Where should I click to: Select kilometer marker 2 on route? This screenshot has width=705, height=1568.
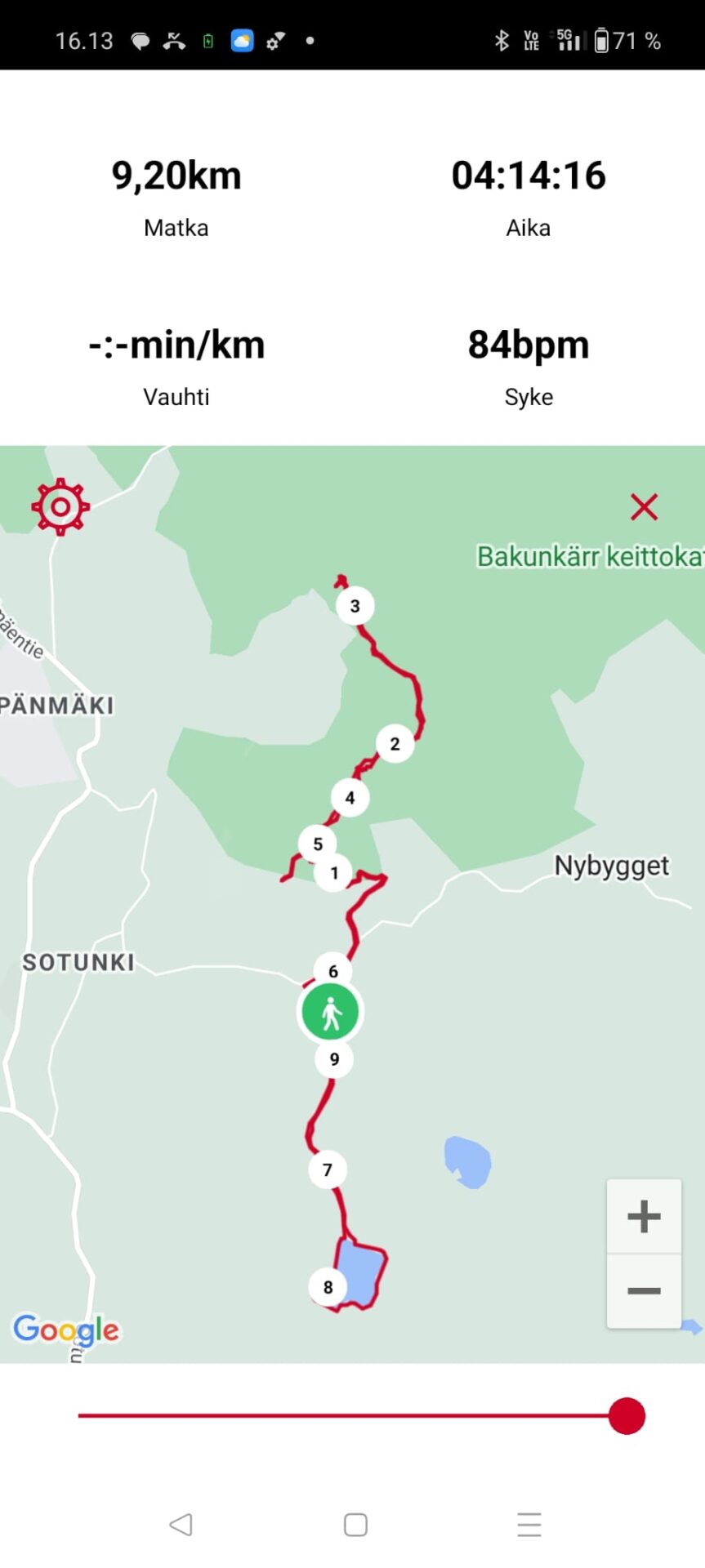395,744
